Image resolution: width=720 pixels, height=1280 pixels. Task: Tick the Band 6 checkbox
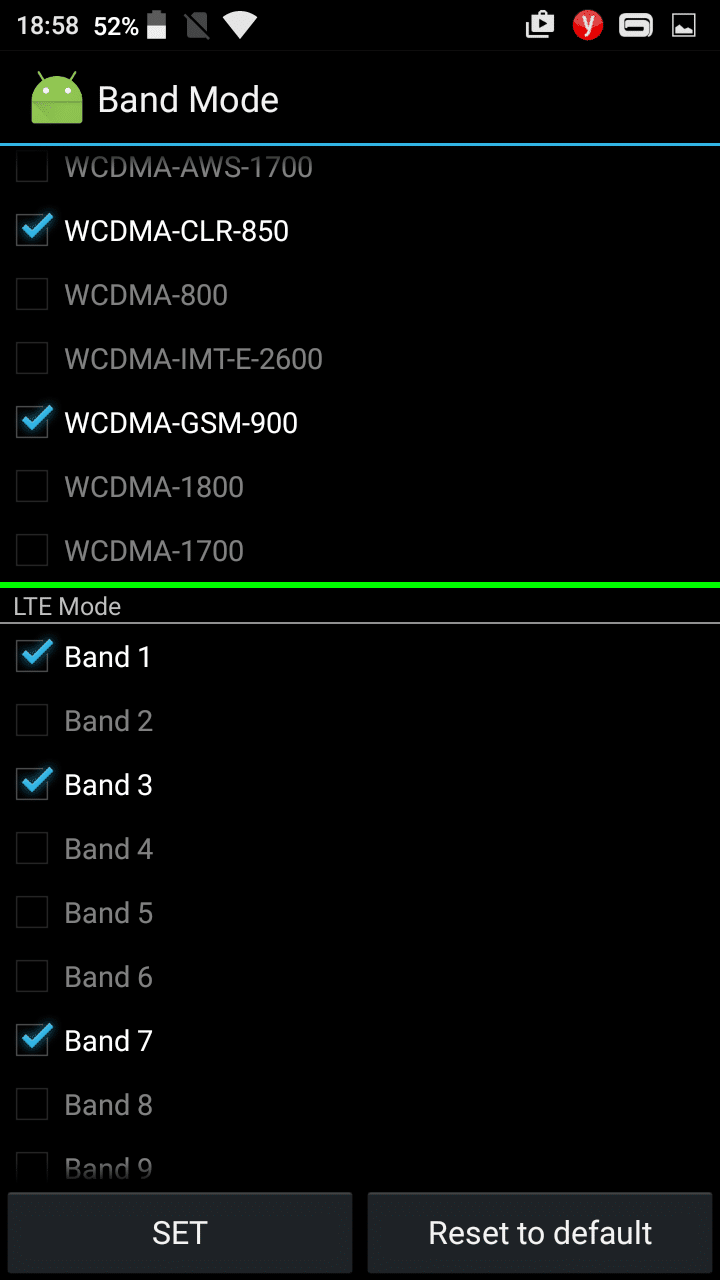tap(33, 977)
